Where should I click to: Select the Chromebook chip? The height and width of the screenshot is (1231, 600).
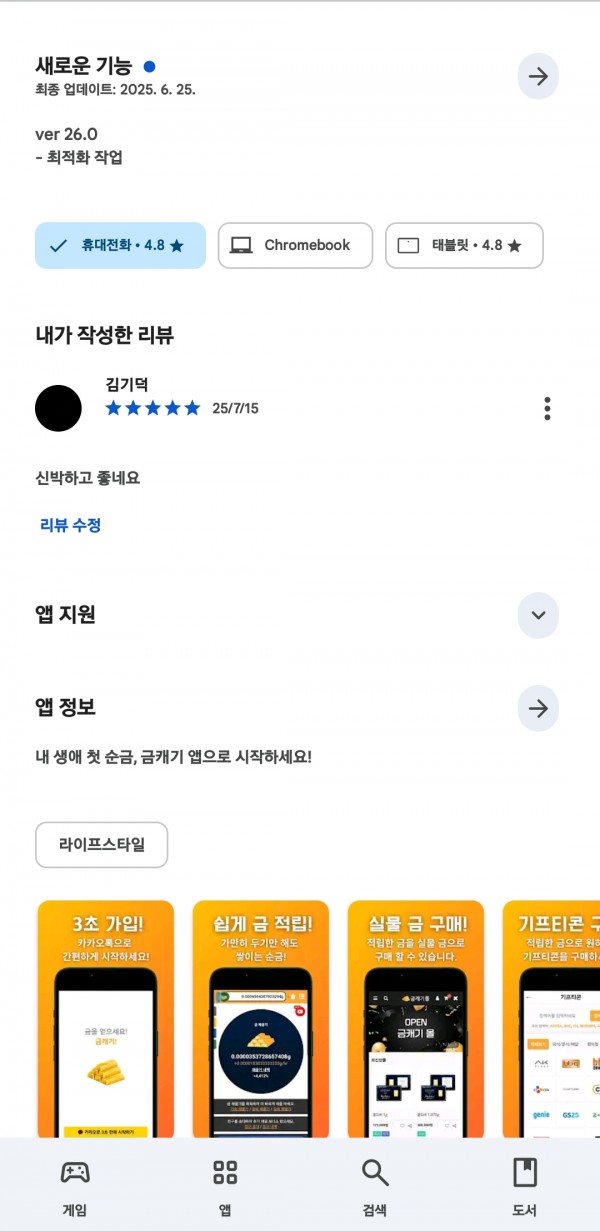pyautogui.click(x=295, y=245)
